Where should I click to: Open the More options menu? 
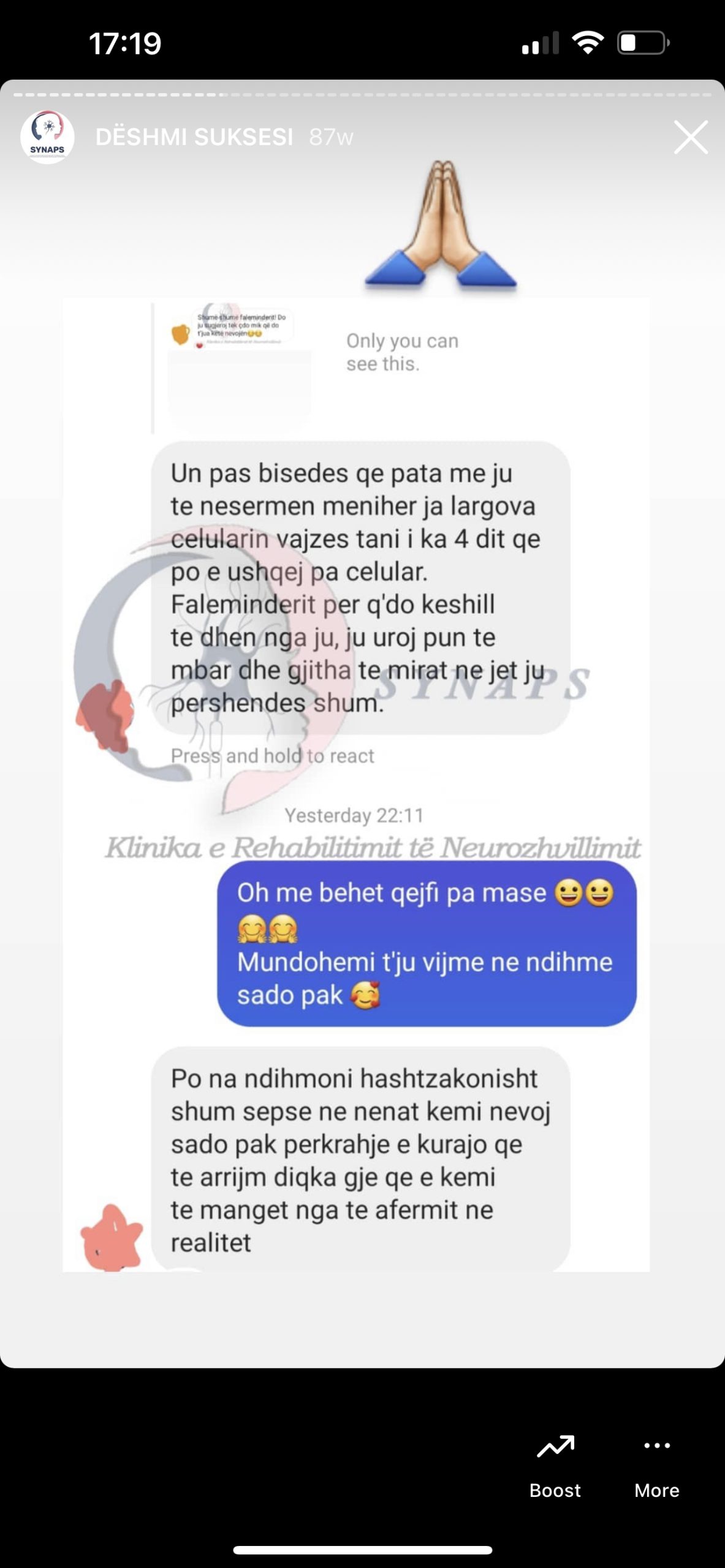click(656, 1466)
